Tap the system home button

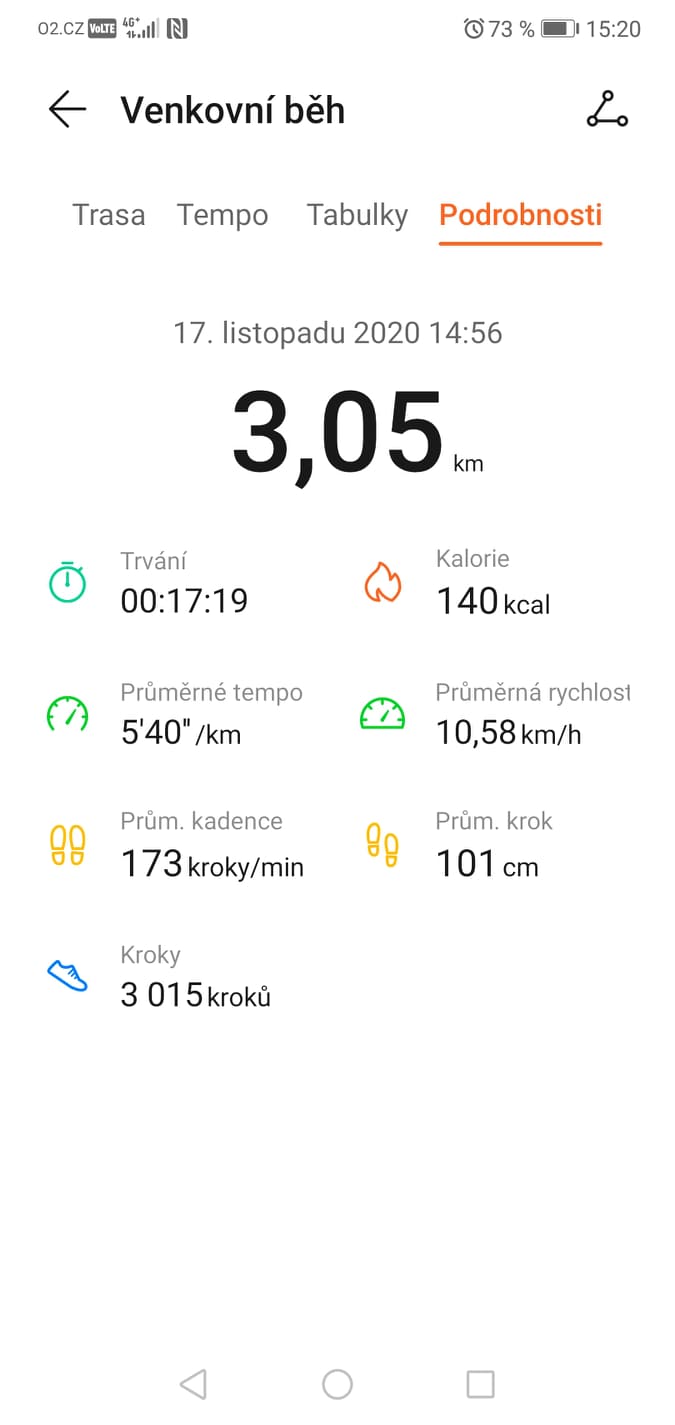(x=338, y=1384)
